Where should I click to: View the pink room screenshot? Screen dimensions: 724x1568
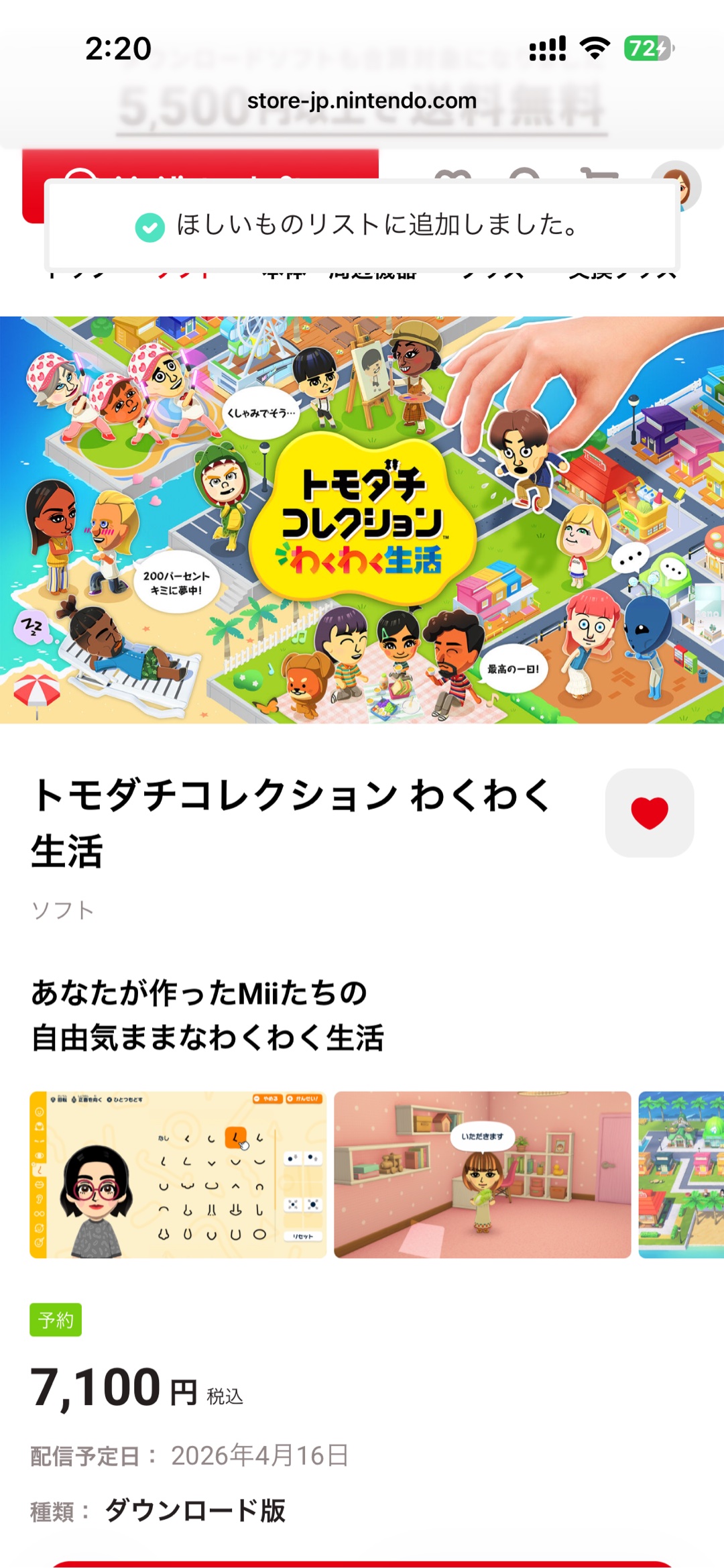[482, 1174]
